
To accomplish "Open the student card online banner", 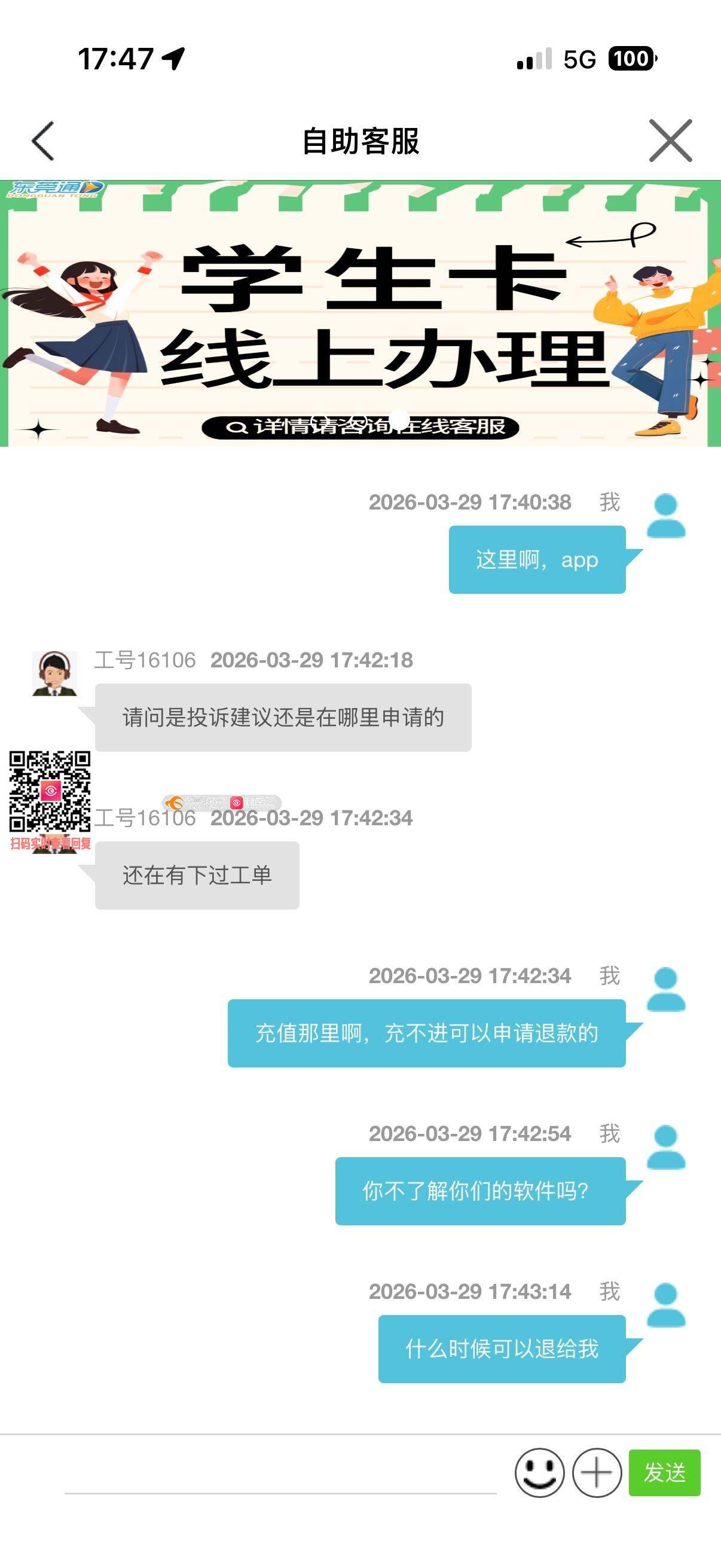I will (x=360, y=314).
